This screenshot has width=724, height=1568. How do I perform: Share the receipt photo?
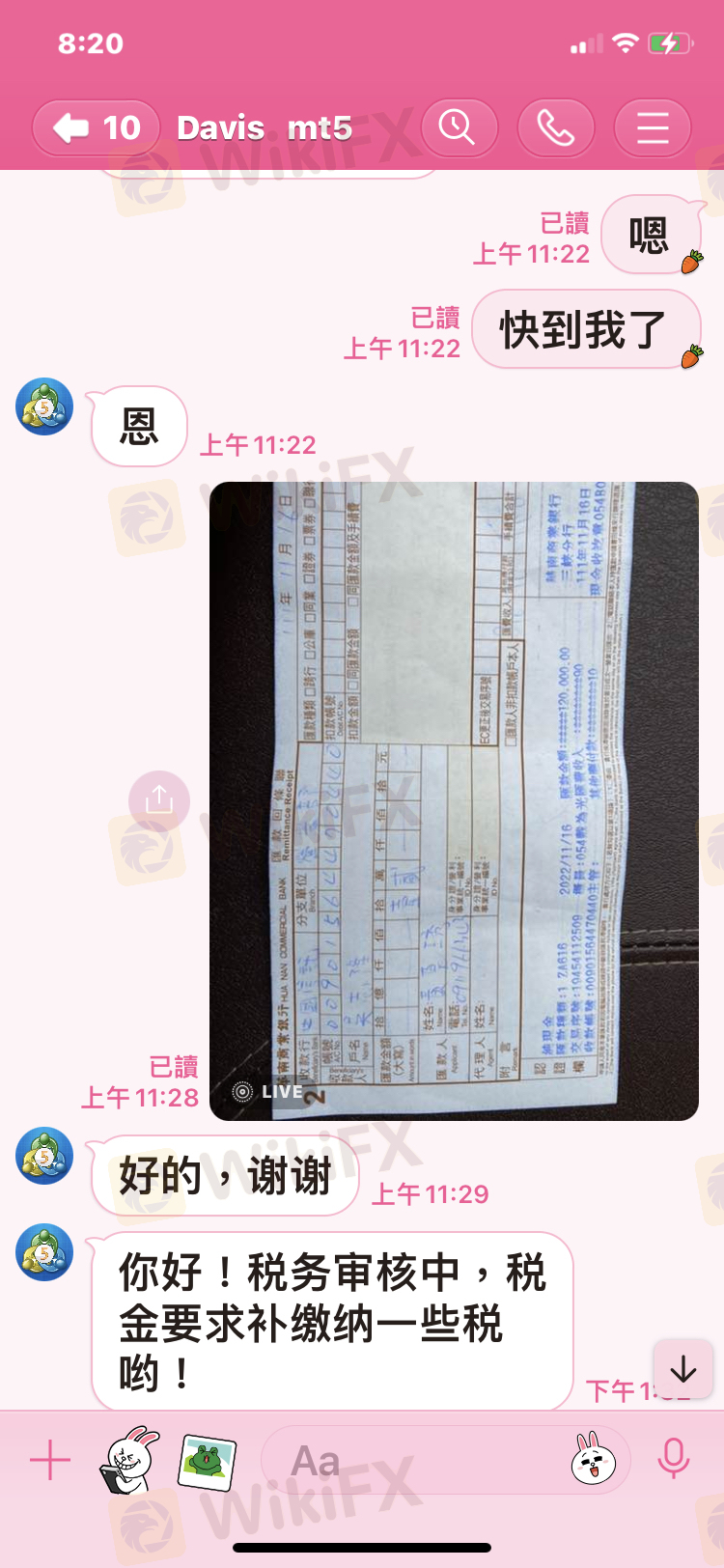pos(159,800)
